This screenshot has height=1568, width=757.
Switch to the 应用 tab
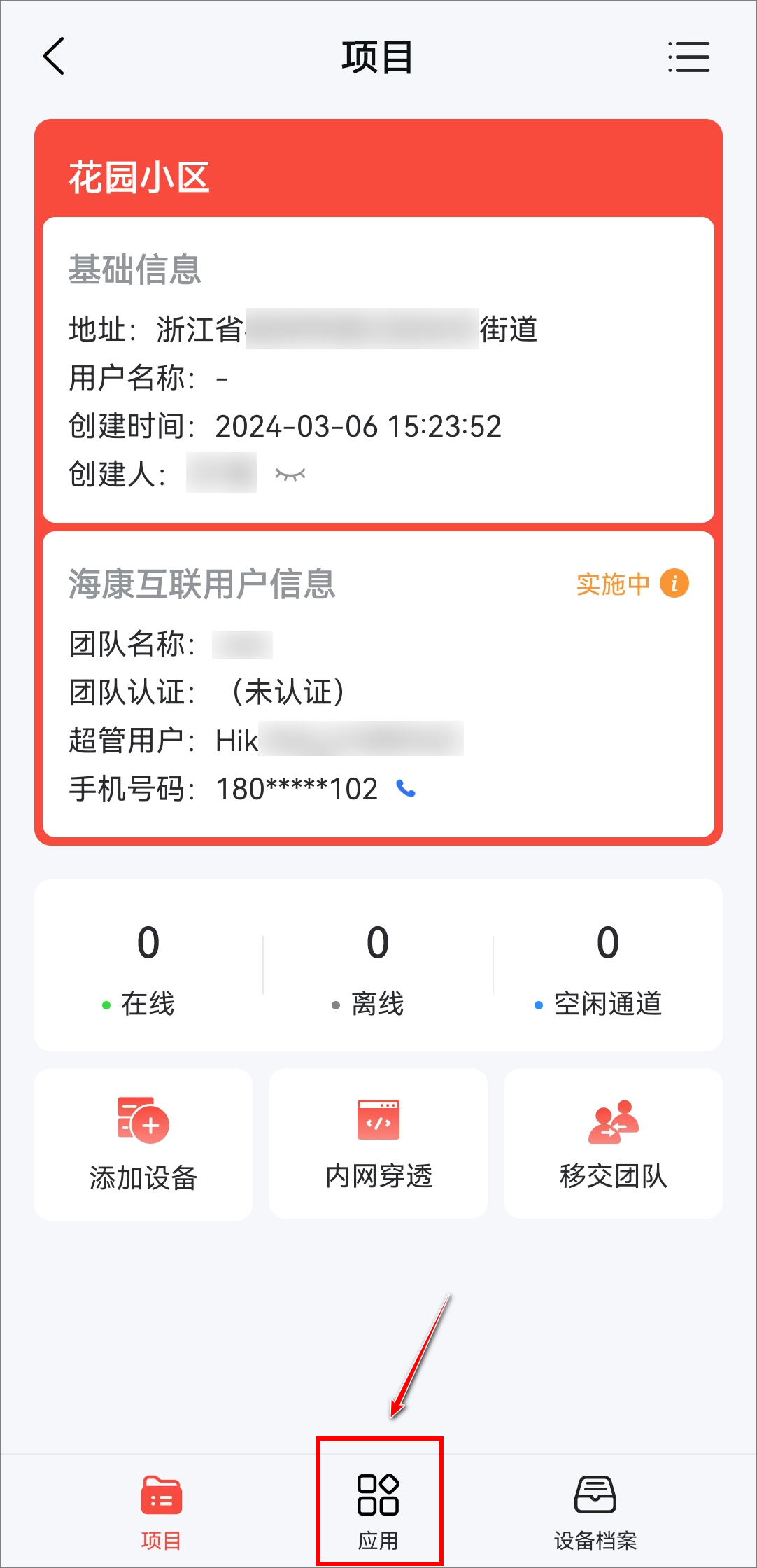tap(378, 1504)
